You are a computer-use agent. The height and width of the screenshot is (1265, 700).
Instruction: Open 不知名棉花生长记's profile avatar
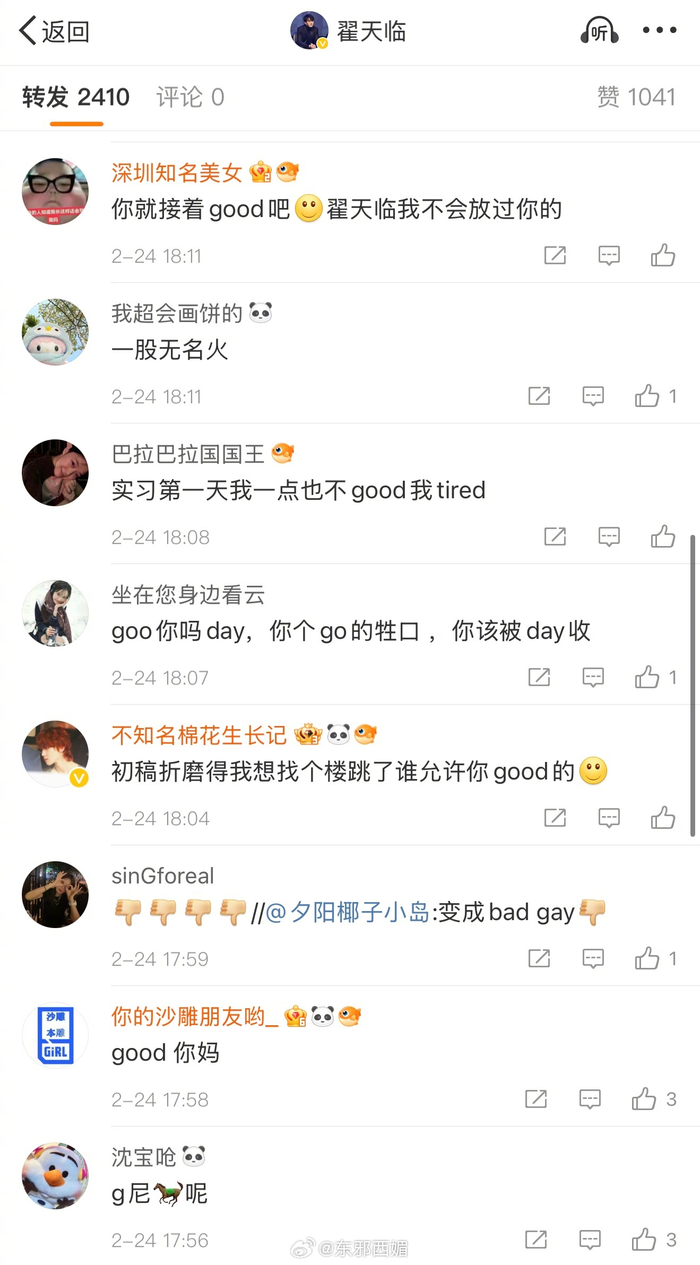(55, 754)
